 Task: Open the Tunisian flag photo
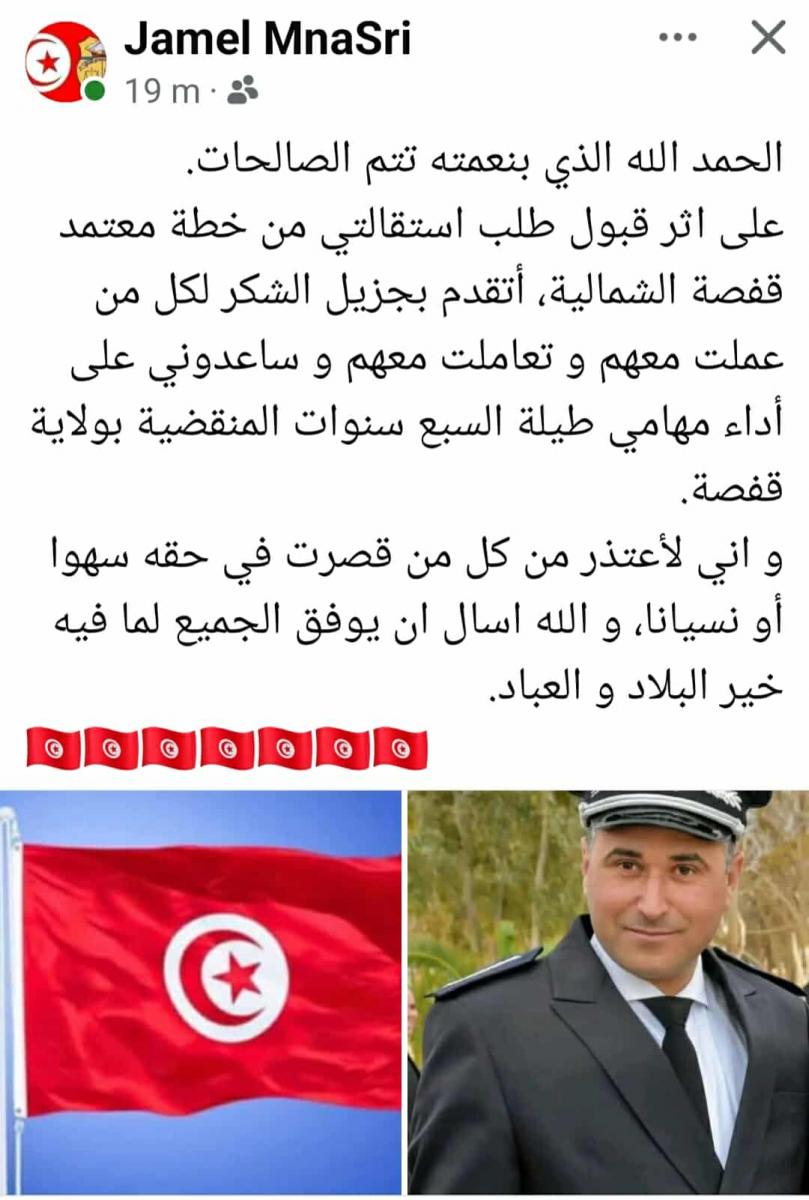(200, 992)
